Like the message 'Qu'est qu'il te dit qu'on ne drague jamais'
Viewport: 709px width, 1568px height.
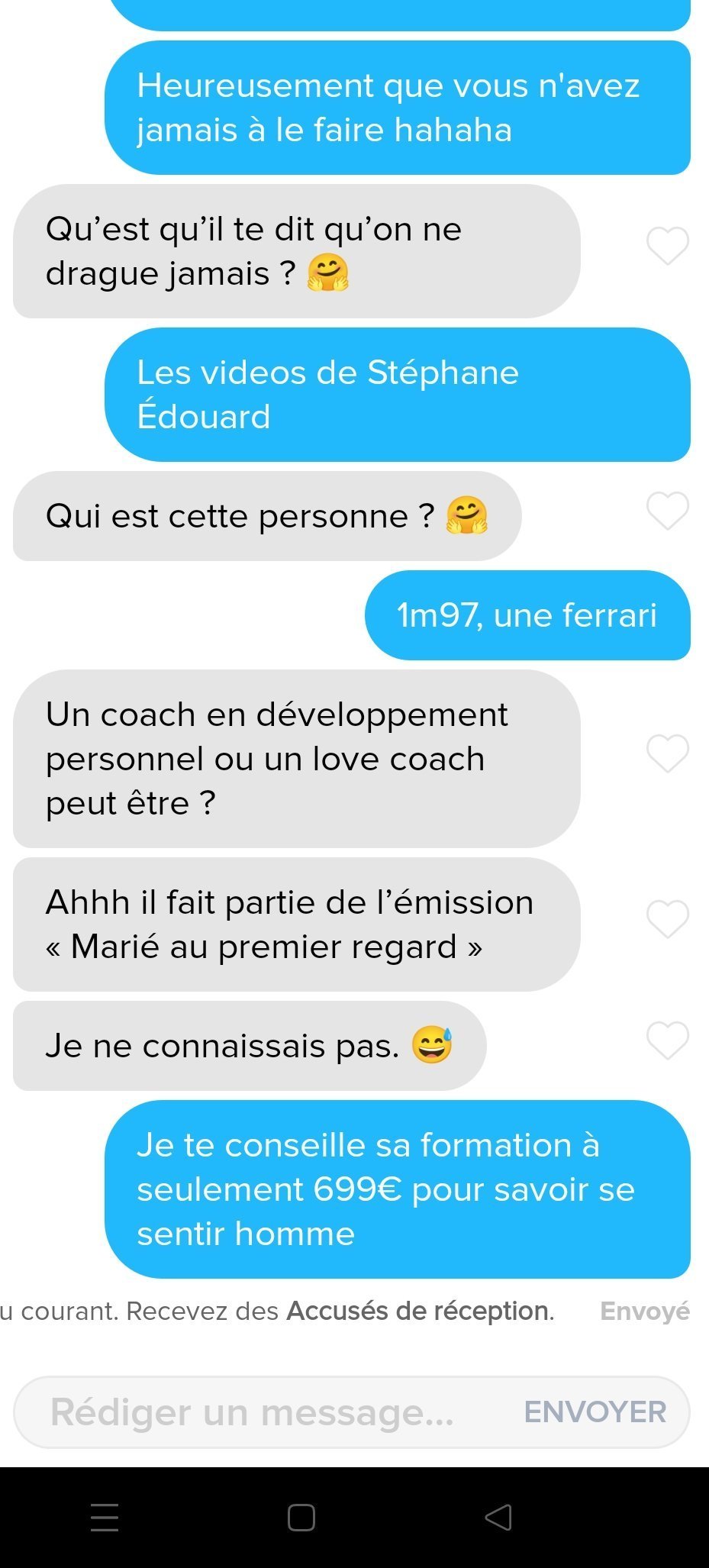click(668, 246)
